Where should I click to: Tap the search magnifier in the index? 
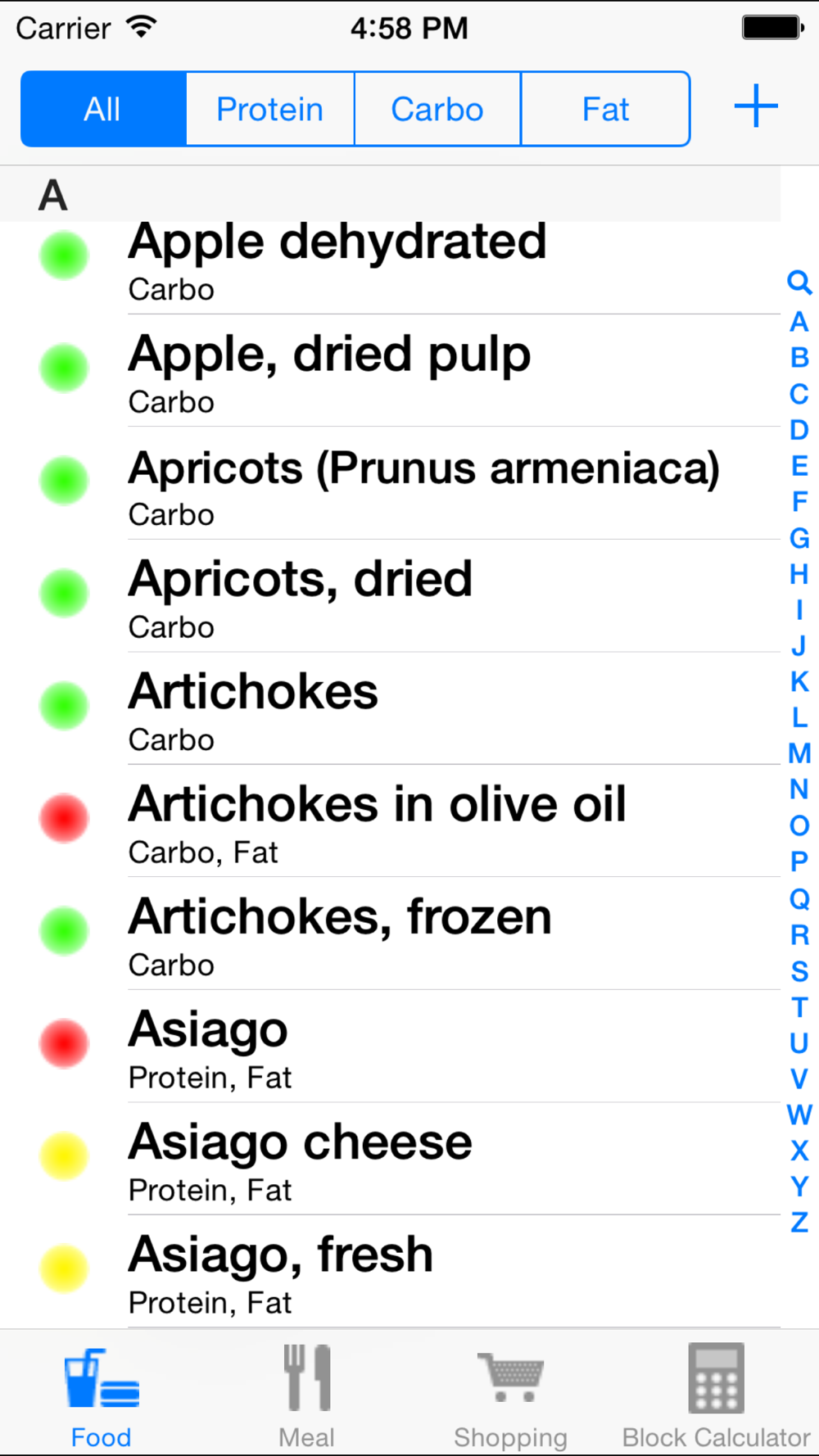pos(799,283)
